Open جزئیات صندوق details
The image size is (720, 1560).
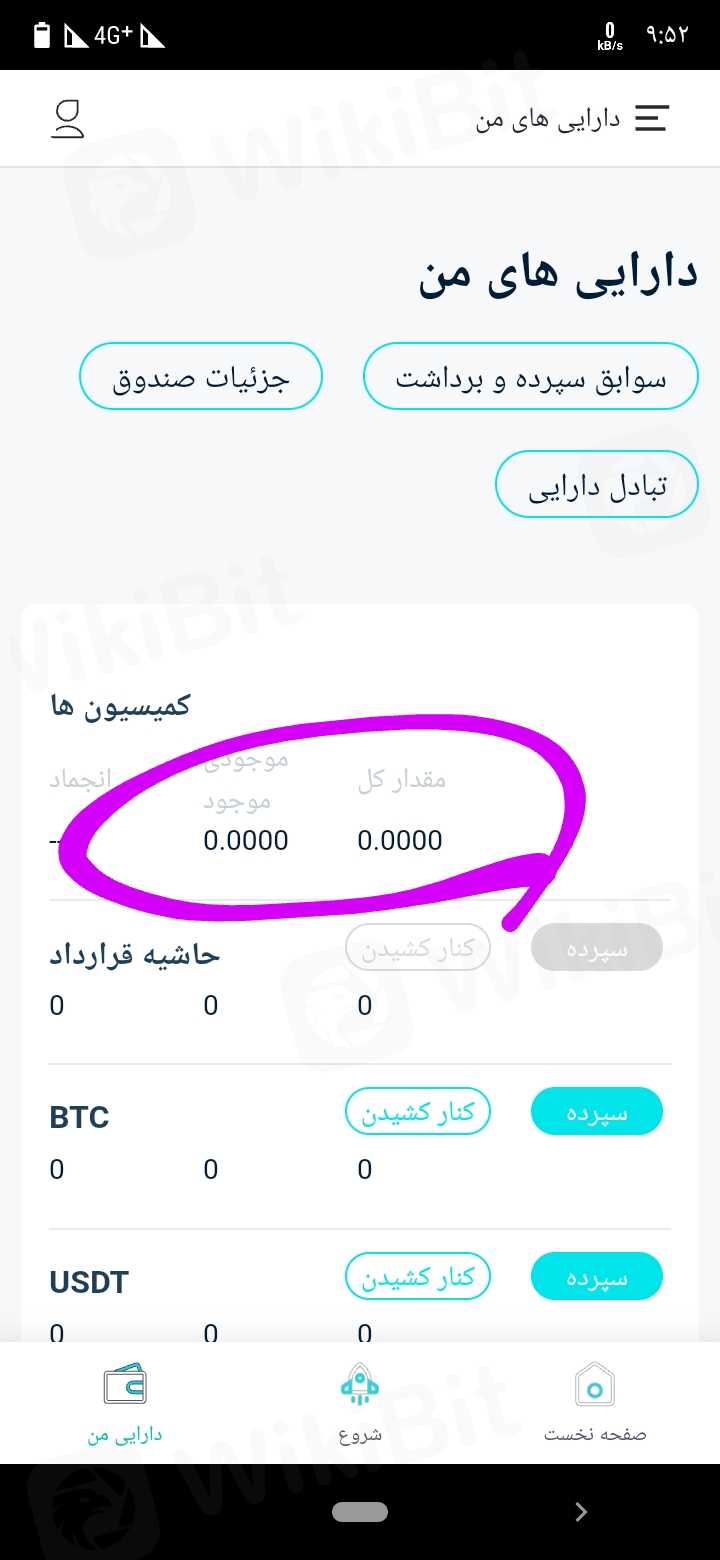pyautogui.click(x=201, y=377)
